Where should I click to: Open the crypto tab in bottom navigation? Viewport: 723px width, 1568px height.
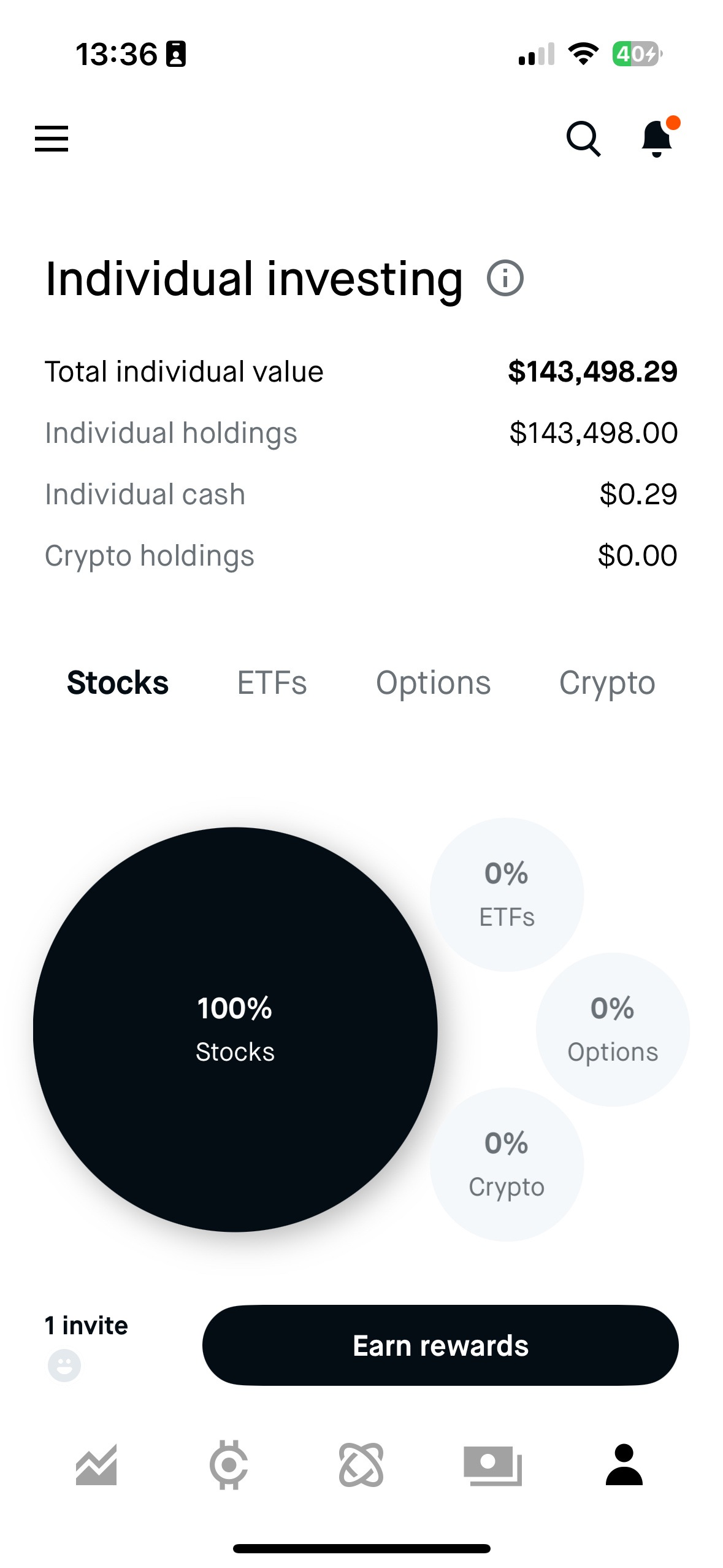click(229, 1465)
